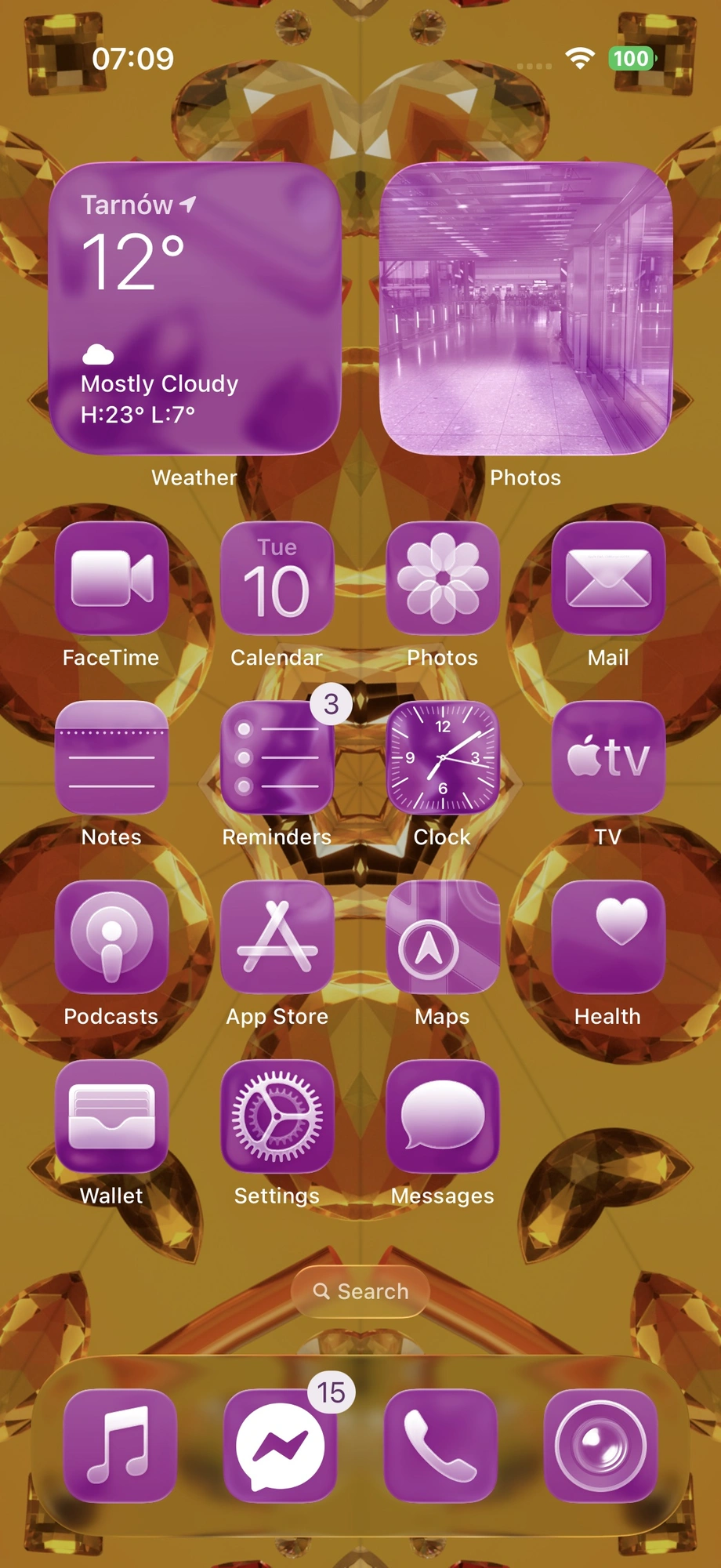This screenshot has height=1568, width=721.
Task: Open the Music app in the dock
Action: tap(119, 1446)
